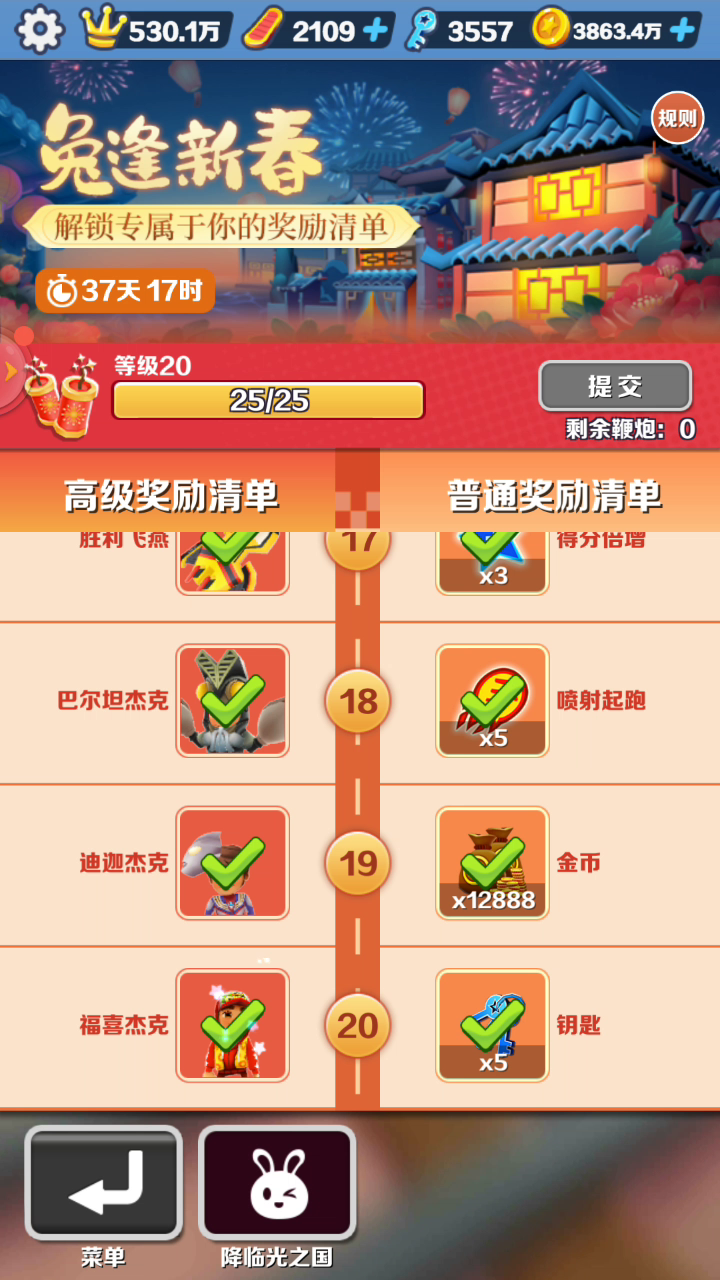Go back with the 菜单 button
This screenshot has width=720, height=1280.
(104, 1182)
